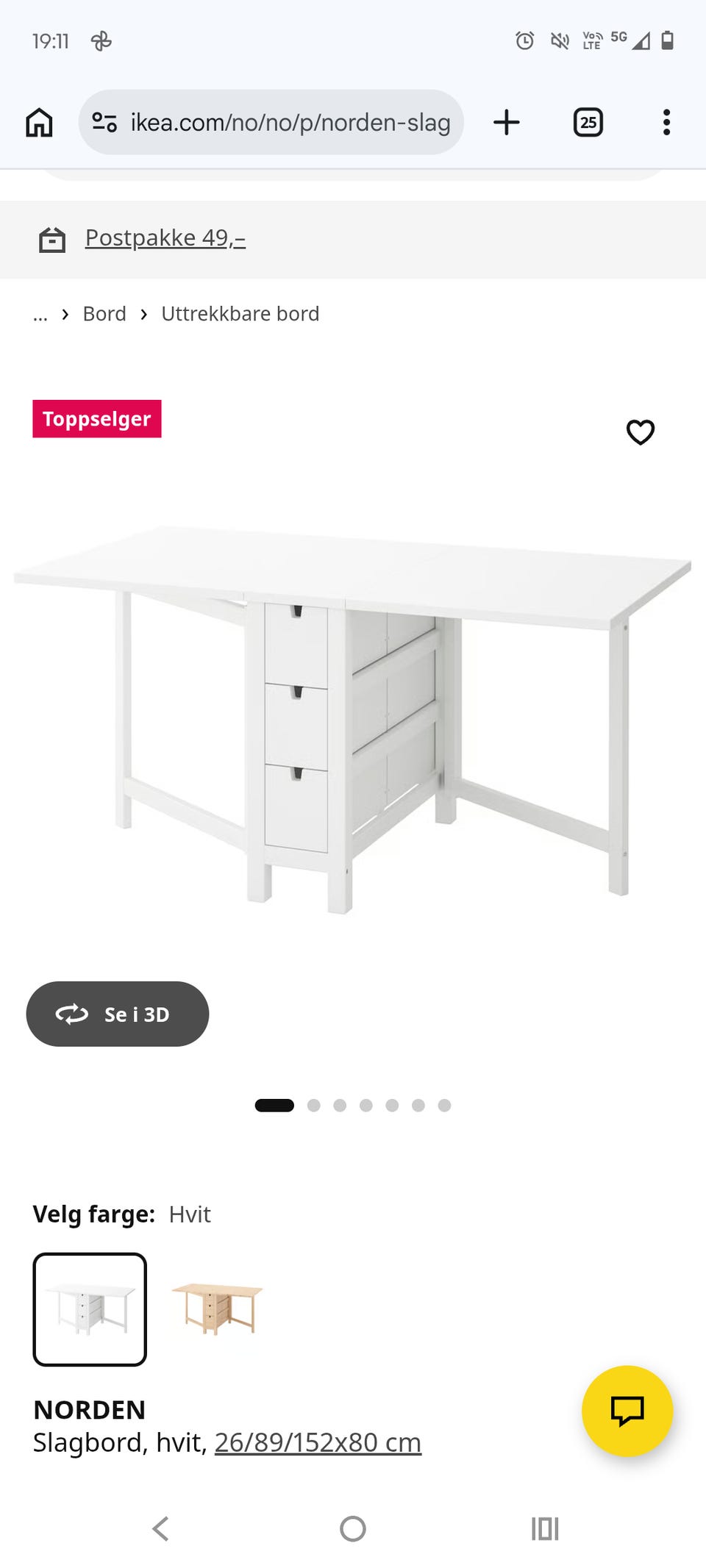
Task: Jump to the second image indicator dot
Action: coord(314,1105)
